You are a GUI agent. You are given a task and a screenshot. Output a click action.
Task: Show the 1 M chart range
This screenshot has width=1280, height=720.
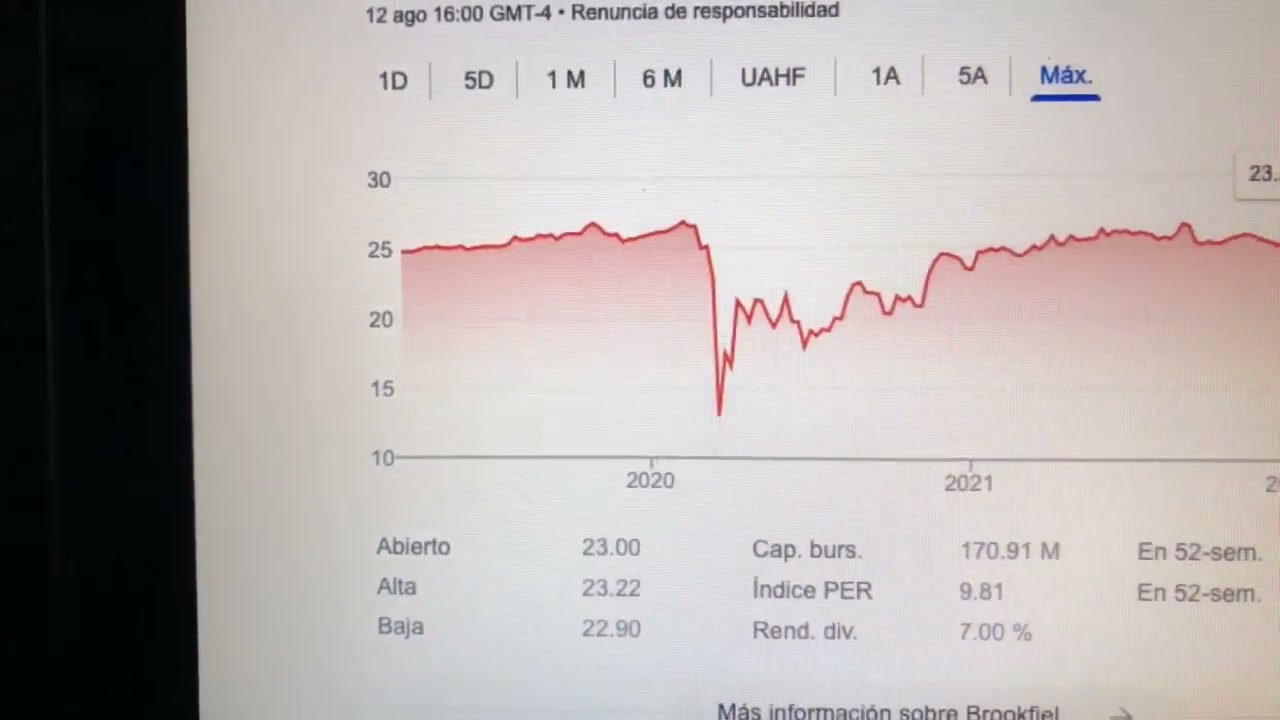point(566,79)
